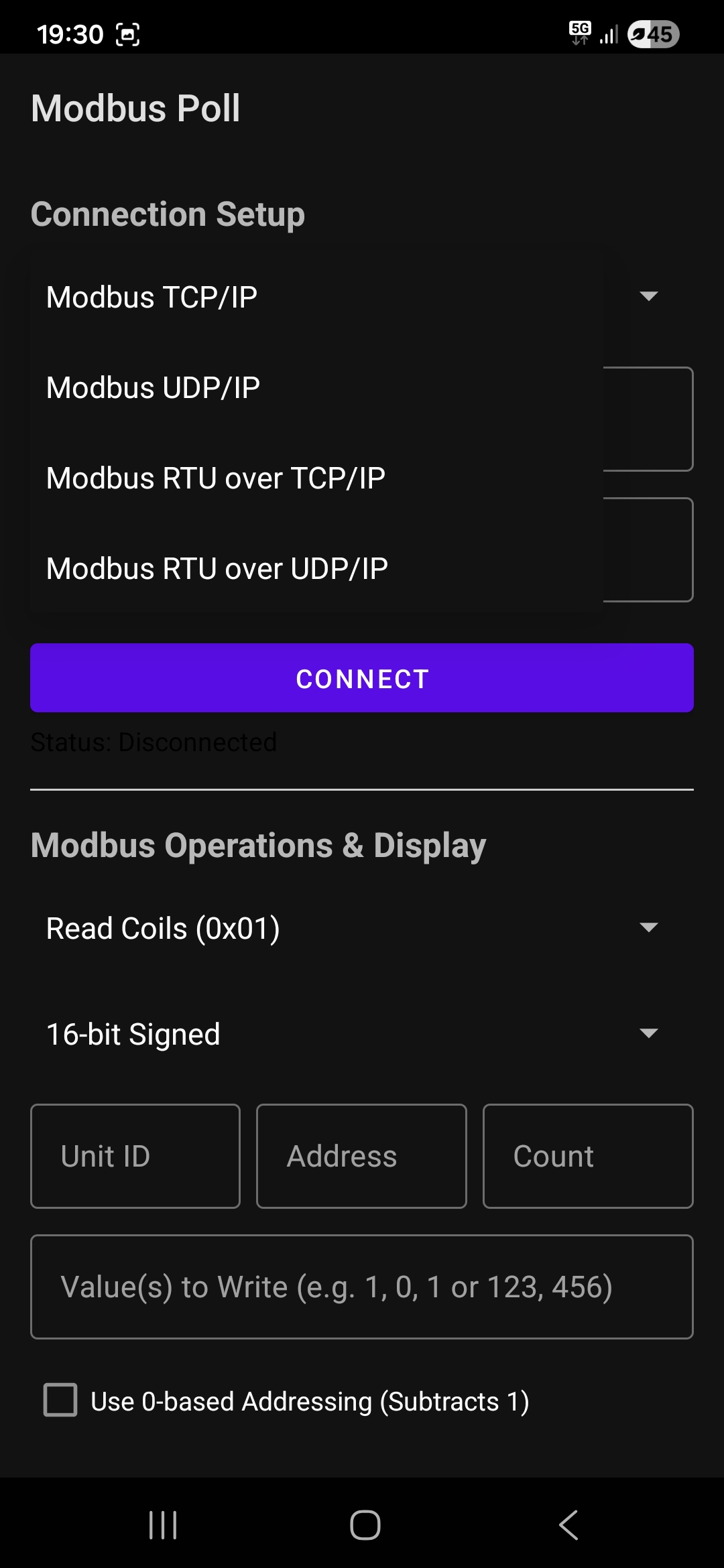Focus the Value(s) to Write field
The width and height of the screenshot is (724, 1568).
pyautogui.click(x=362, y=1287)
